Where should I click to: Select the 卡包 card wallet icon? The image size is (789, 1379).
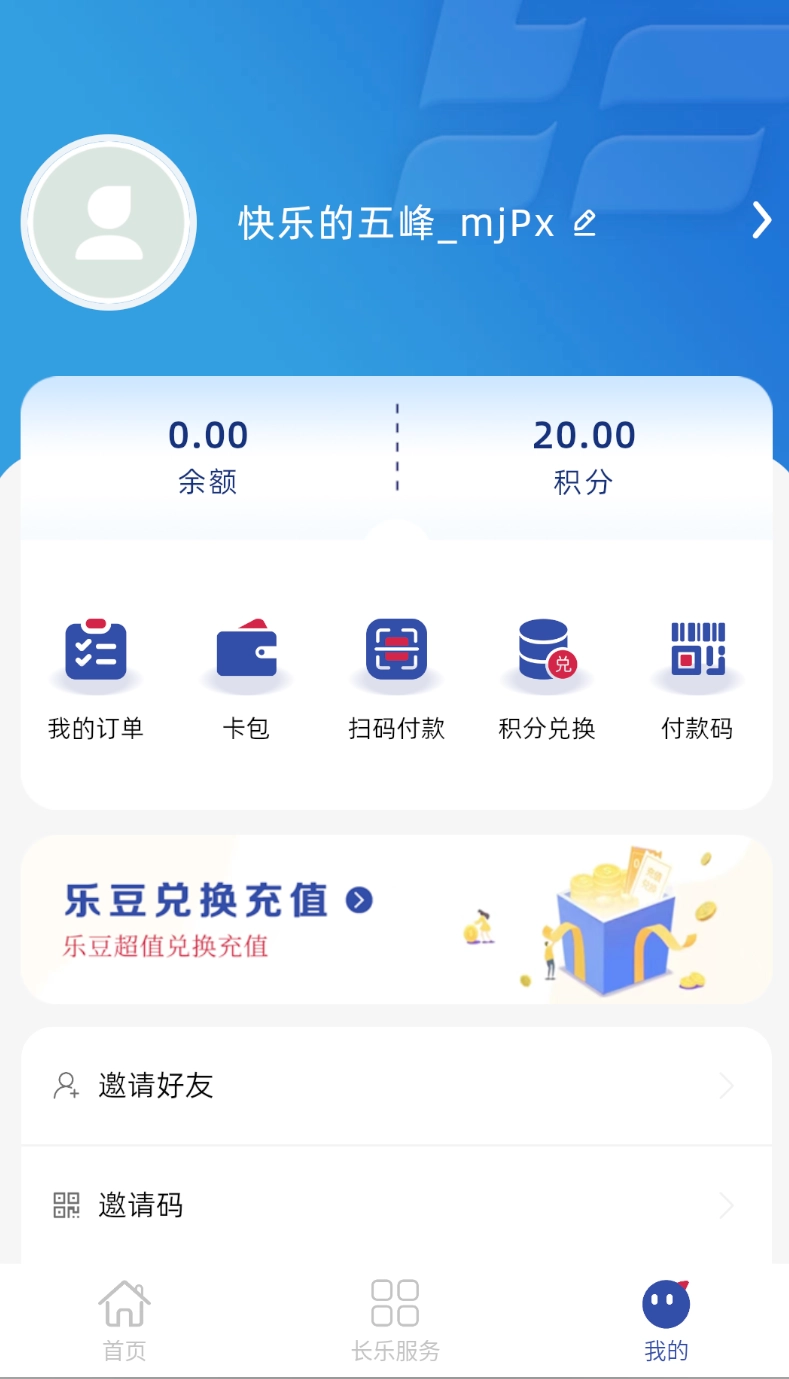[x=246, y=652]
